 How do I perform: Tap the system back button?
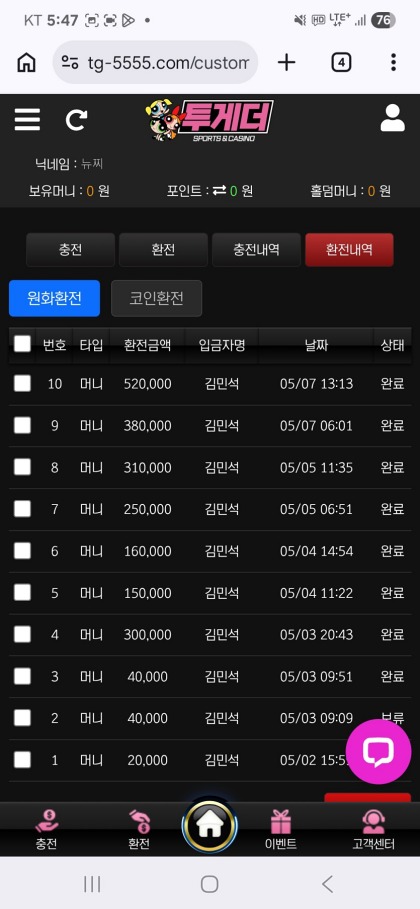[327, 884]
